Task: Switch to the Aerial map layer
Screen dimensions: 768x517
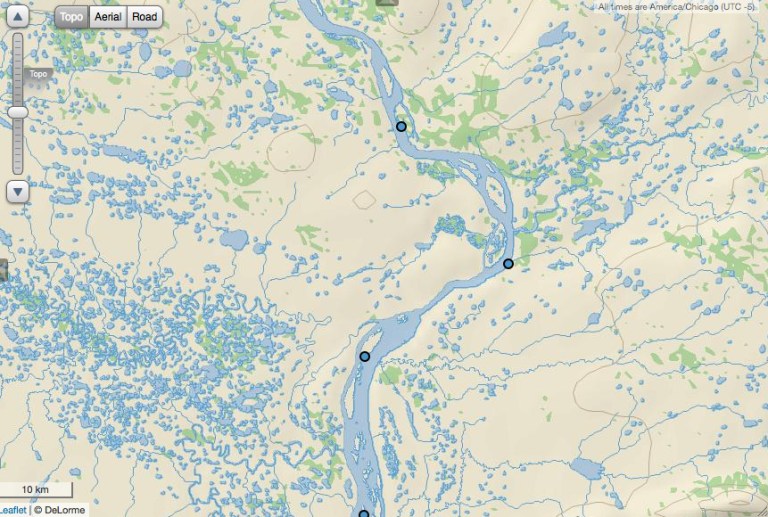Action: (x=108, y=17)
